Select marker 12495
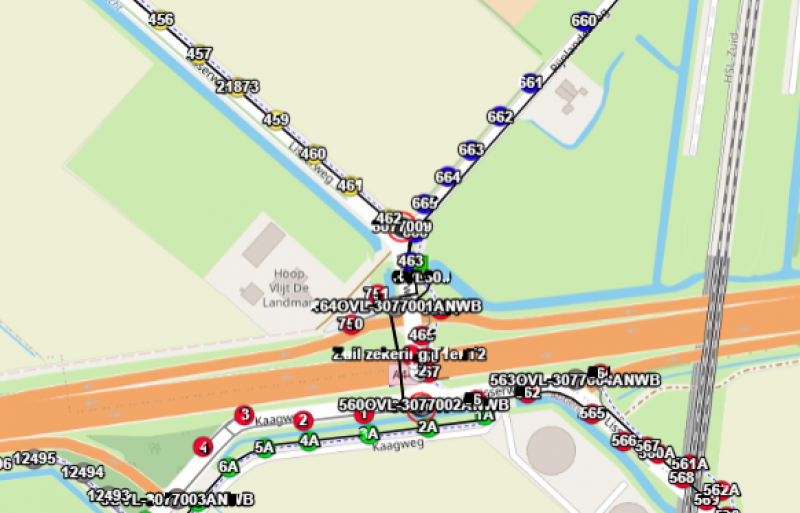 (34, 459)
